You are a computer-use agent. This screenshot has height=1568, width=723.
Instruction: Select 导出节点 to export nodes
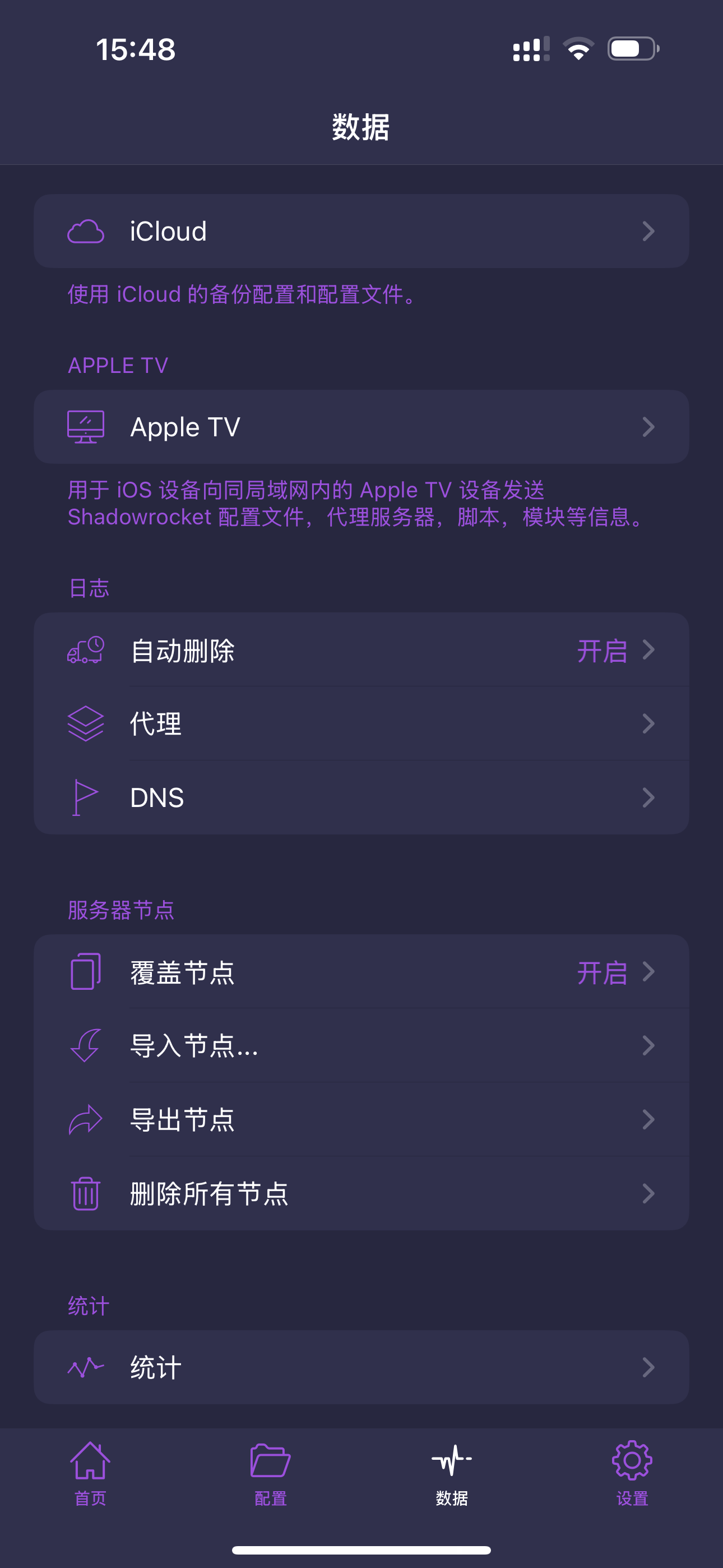(361, 1119)
